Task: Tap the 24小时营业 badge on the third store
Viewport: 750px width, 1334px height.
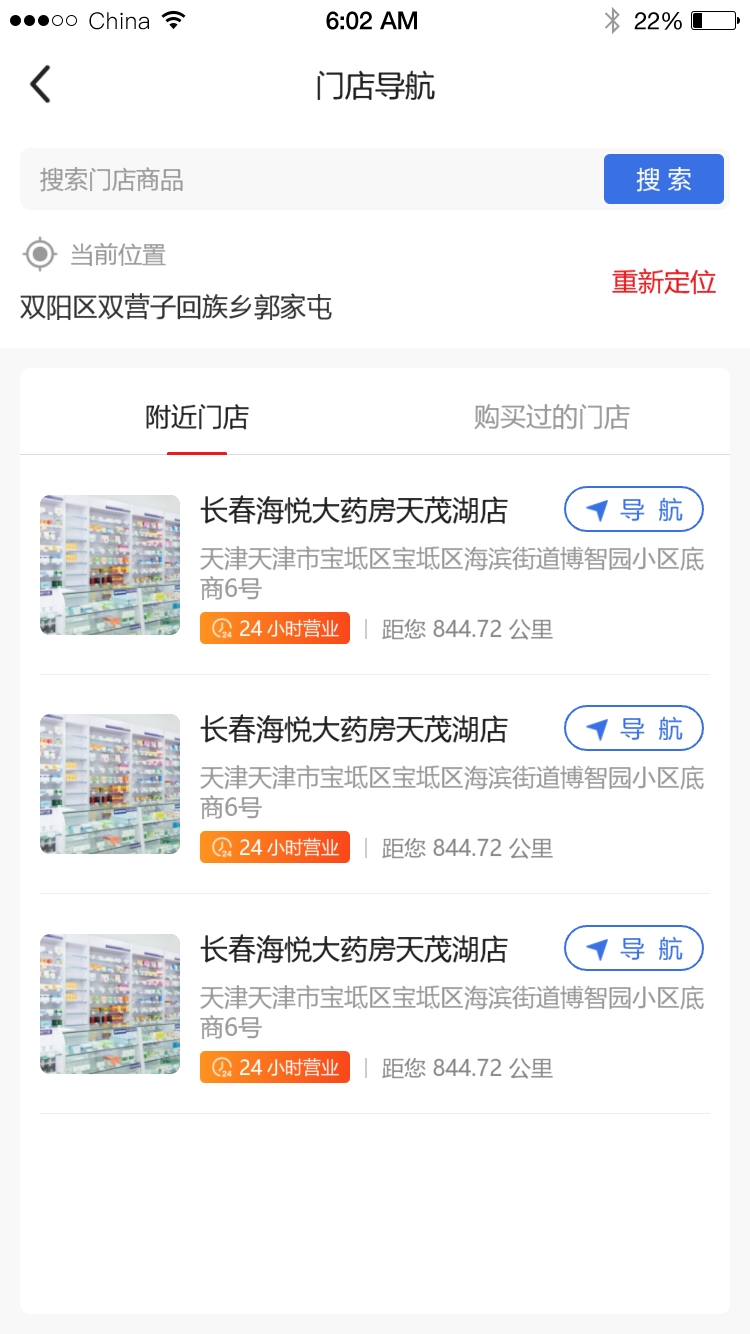Action: click(x=275, y=1067)
